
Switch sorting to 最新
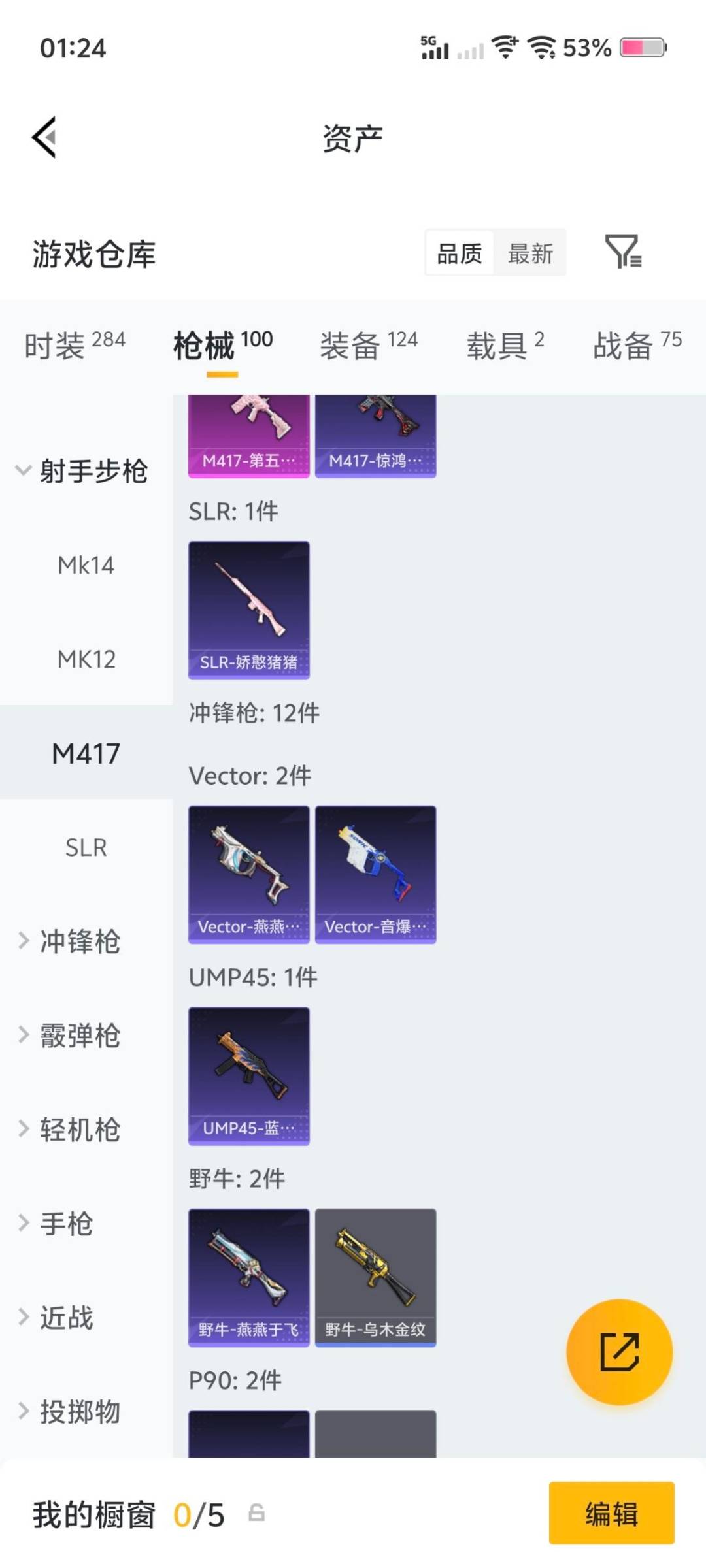click(531, 253)
